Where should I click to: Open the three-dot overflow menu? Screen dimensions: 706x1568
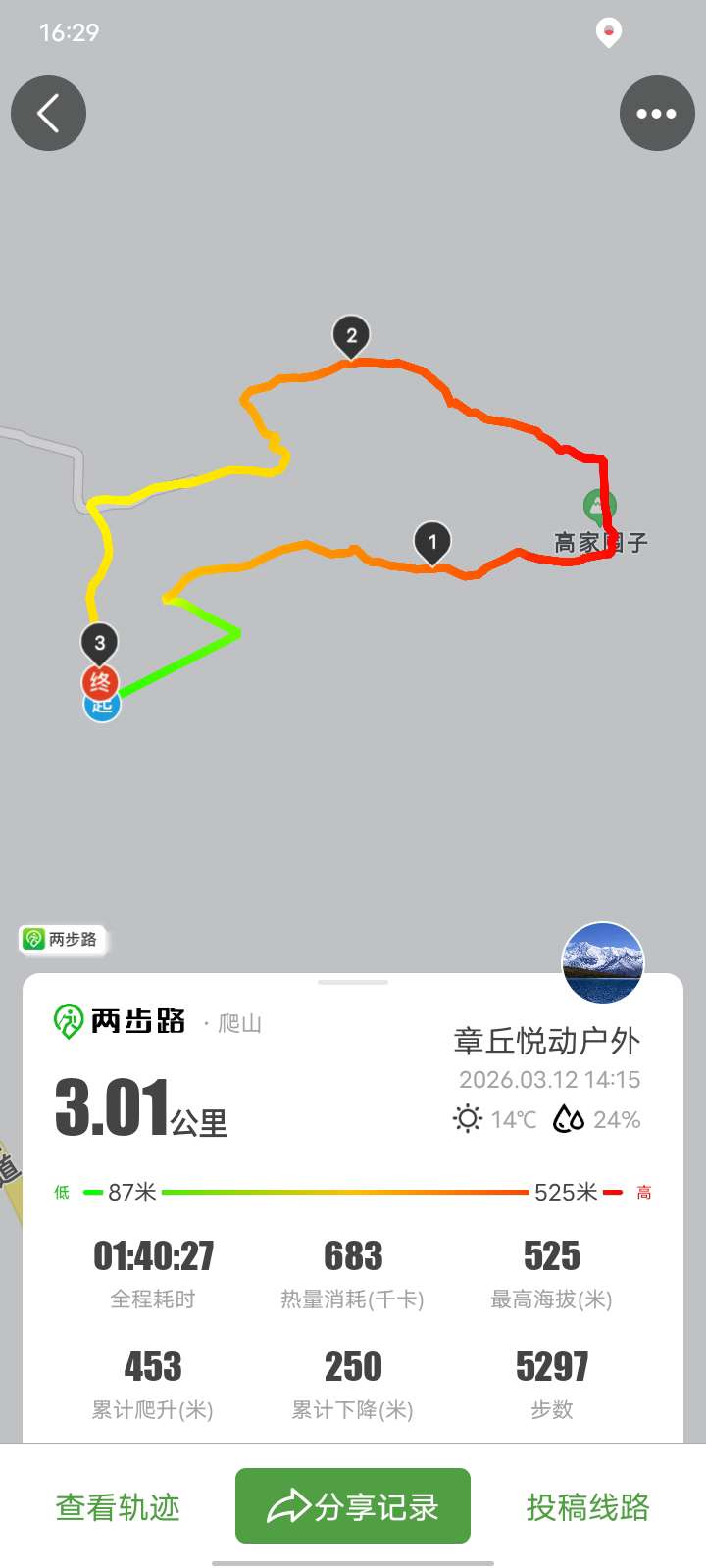(657, 113)
